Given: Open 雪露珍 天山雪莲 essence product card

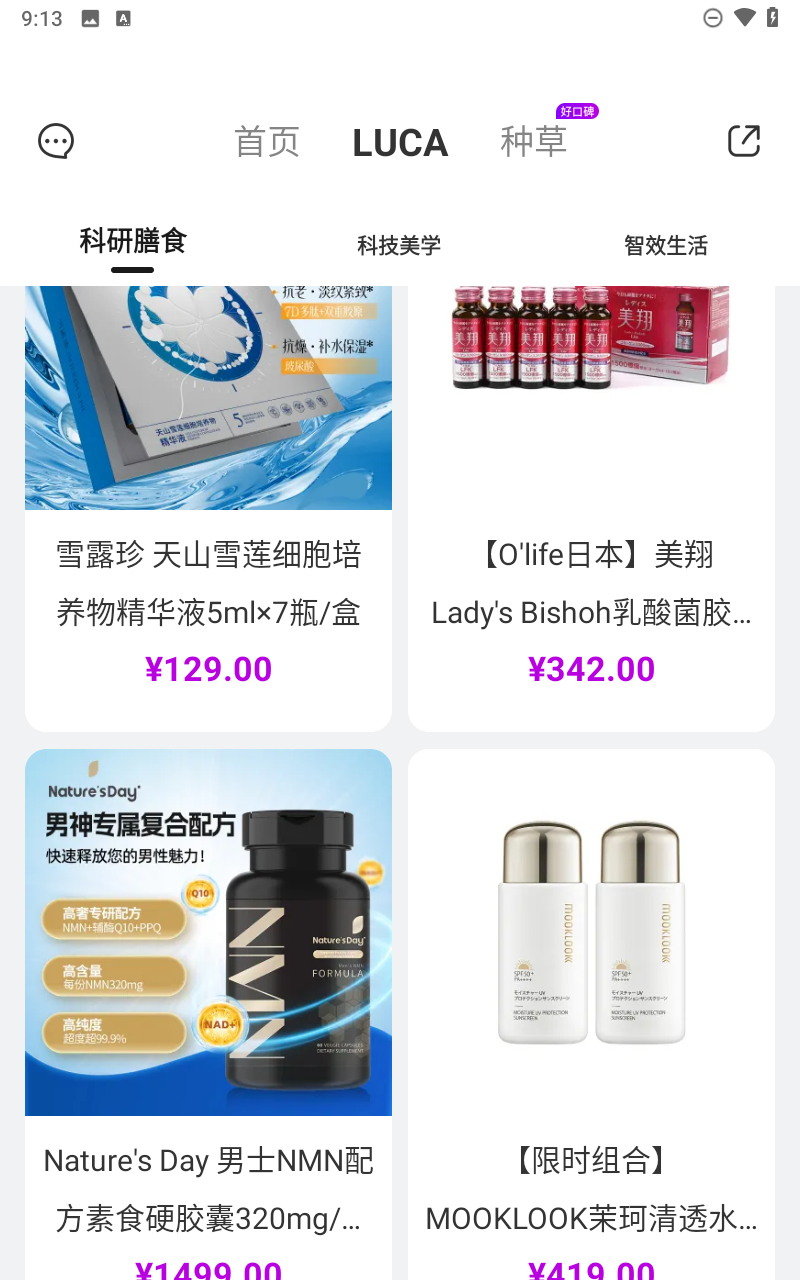Looking at the screenshot, I should 208,500.
